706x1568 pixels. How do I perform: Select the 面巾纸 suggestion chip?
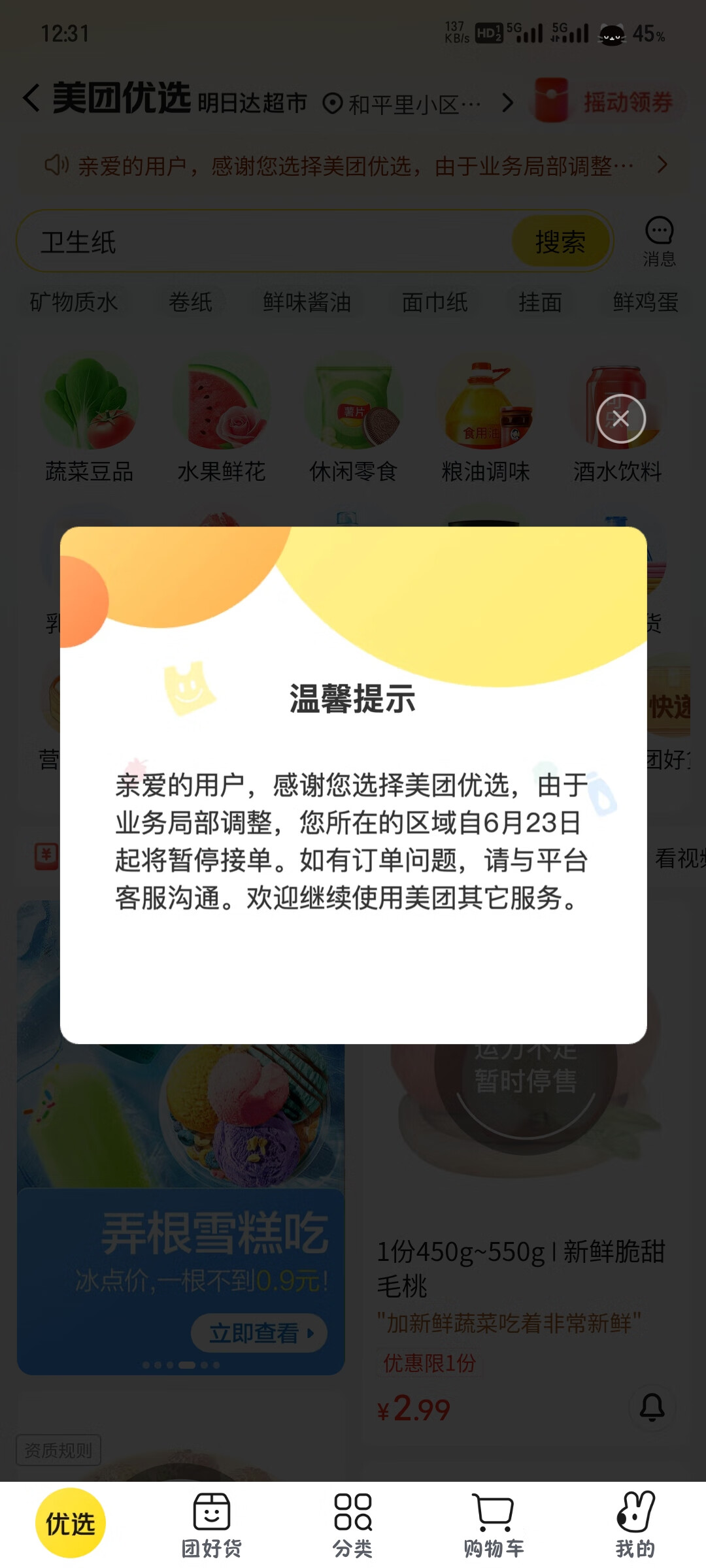(x=435, y=302)
